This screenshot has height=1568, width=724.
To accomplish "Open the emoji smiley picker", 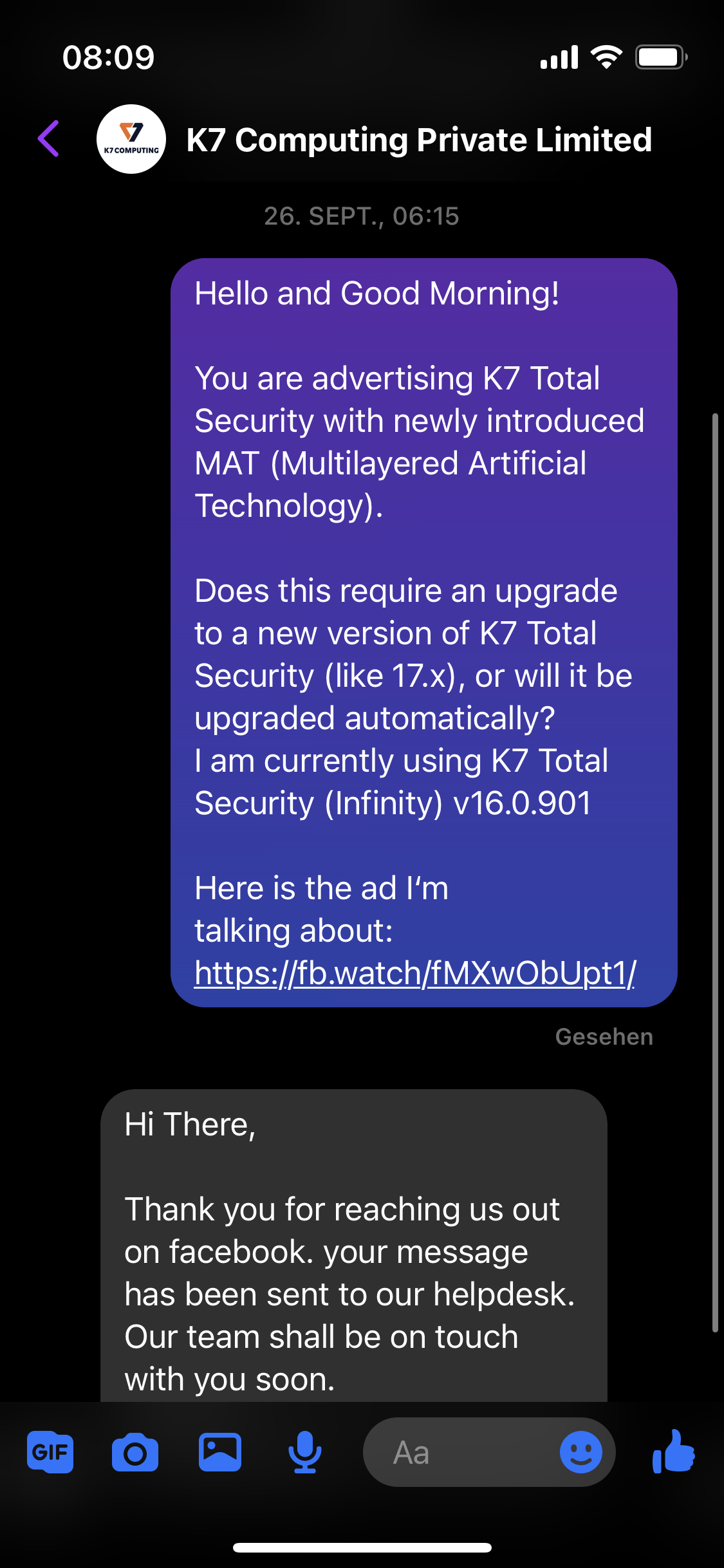I will [580, 1453].
